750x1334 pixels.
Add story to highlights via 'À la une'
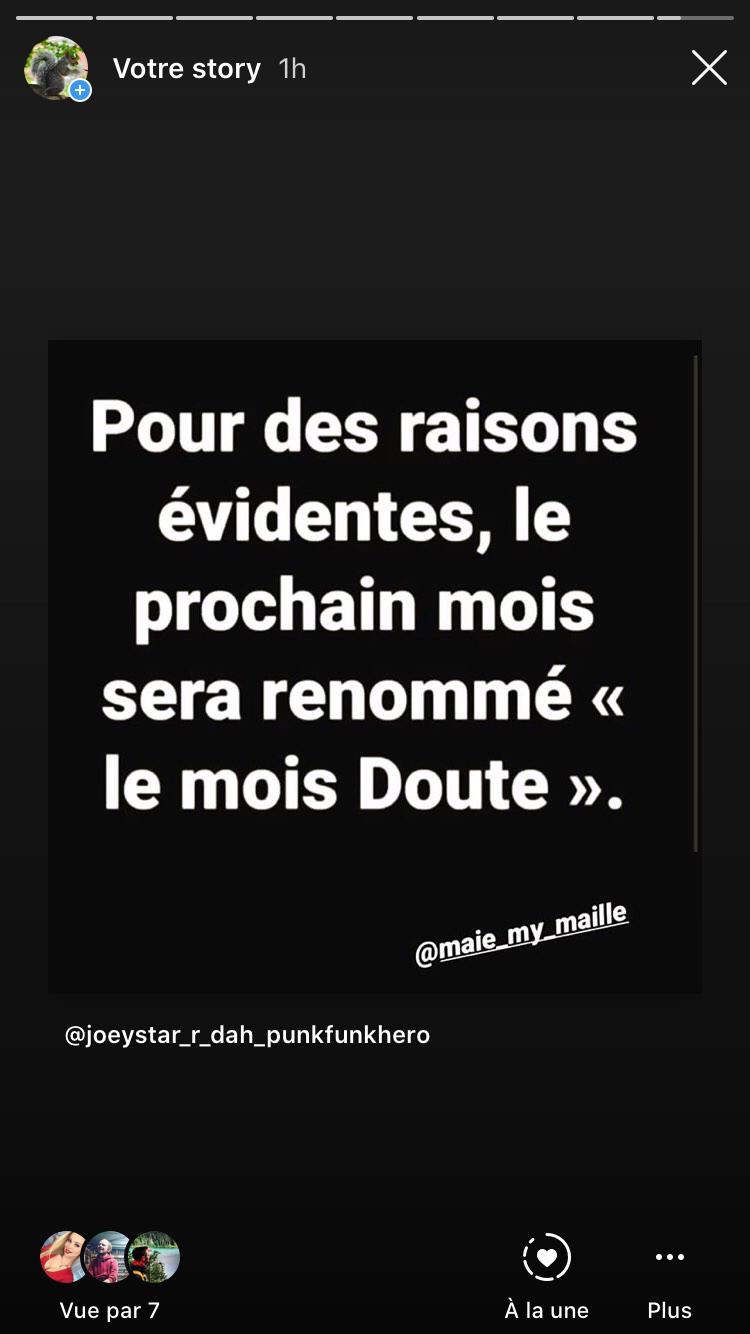(x=547, y=1275)
